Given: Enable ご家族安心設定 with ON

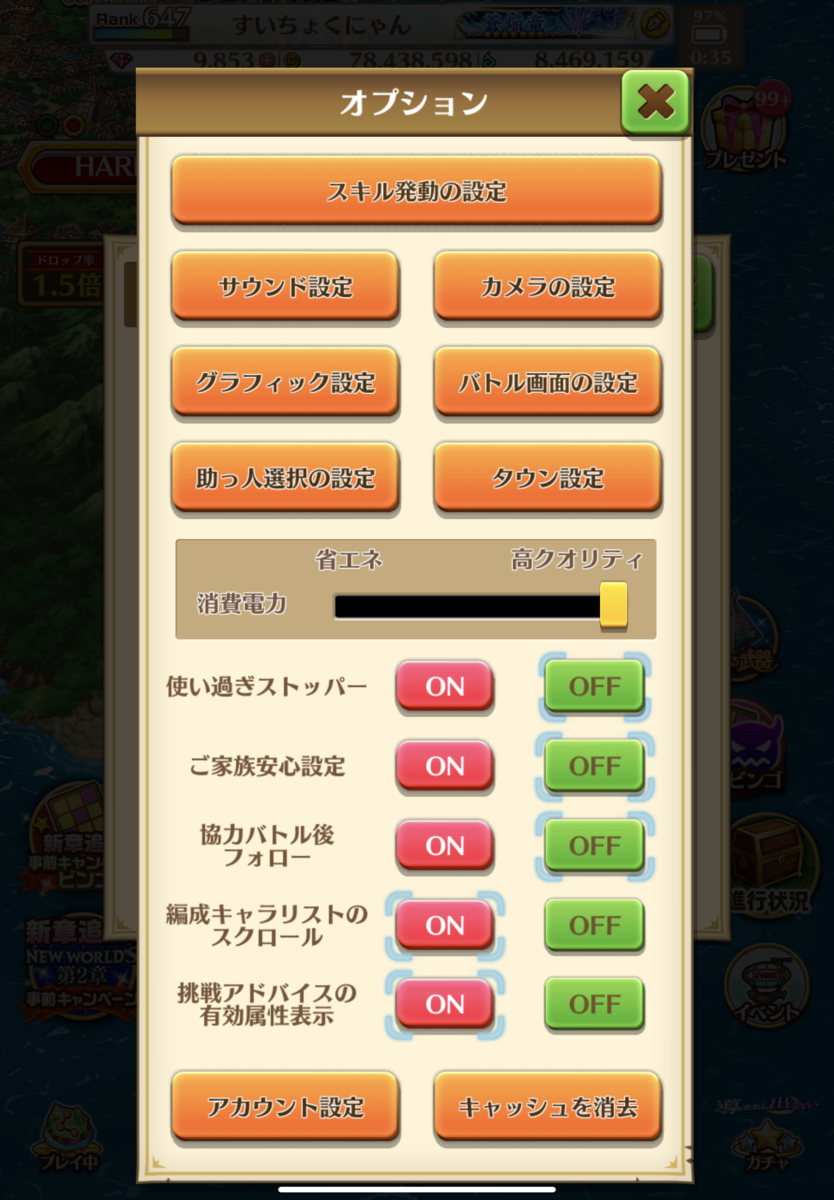Looking at the screenshot, I should coord(445,766).
